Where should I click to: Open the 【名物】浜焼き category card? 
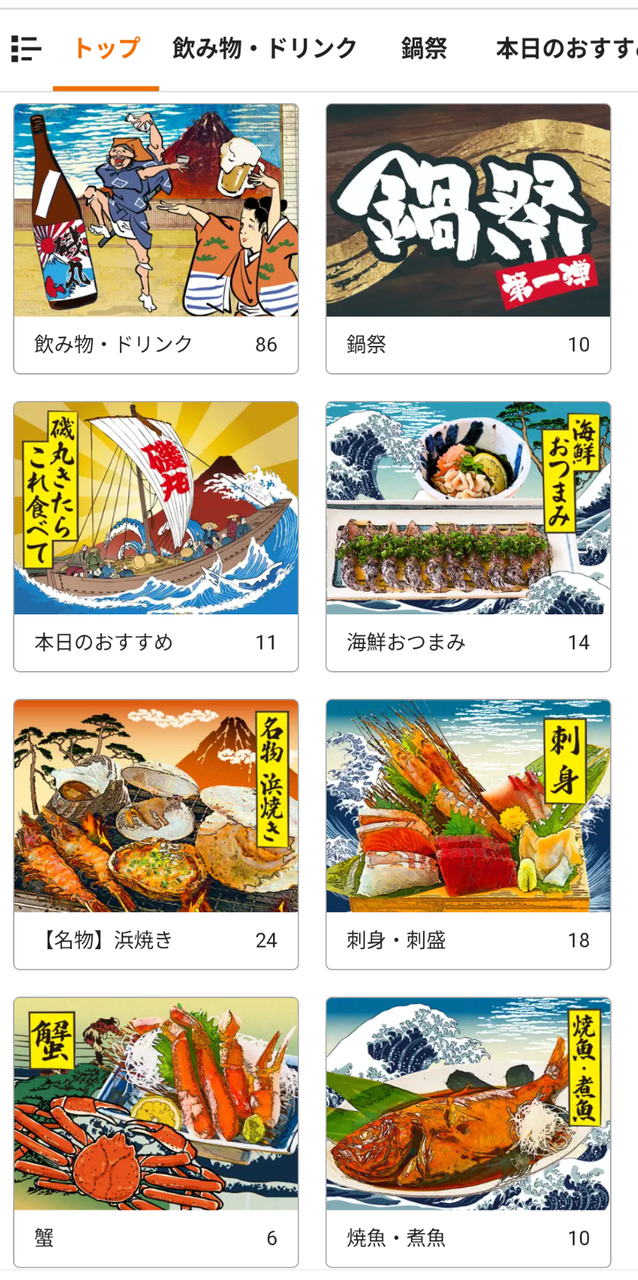click(x=156, y=834)
